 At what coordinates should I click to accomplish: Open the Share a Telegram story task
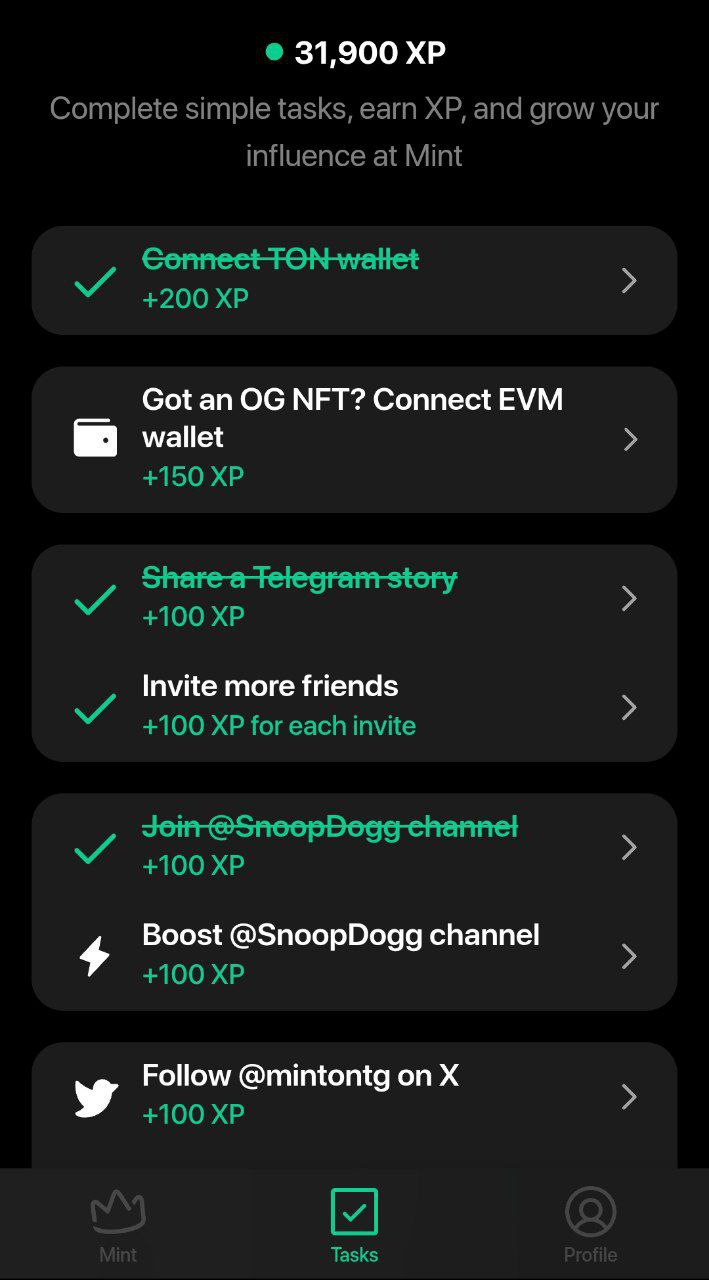click(354, 598)
